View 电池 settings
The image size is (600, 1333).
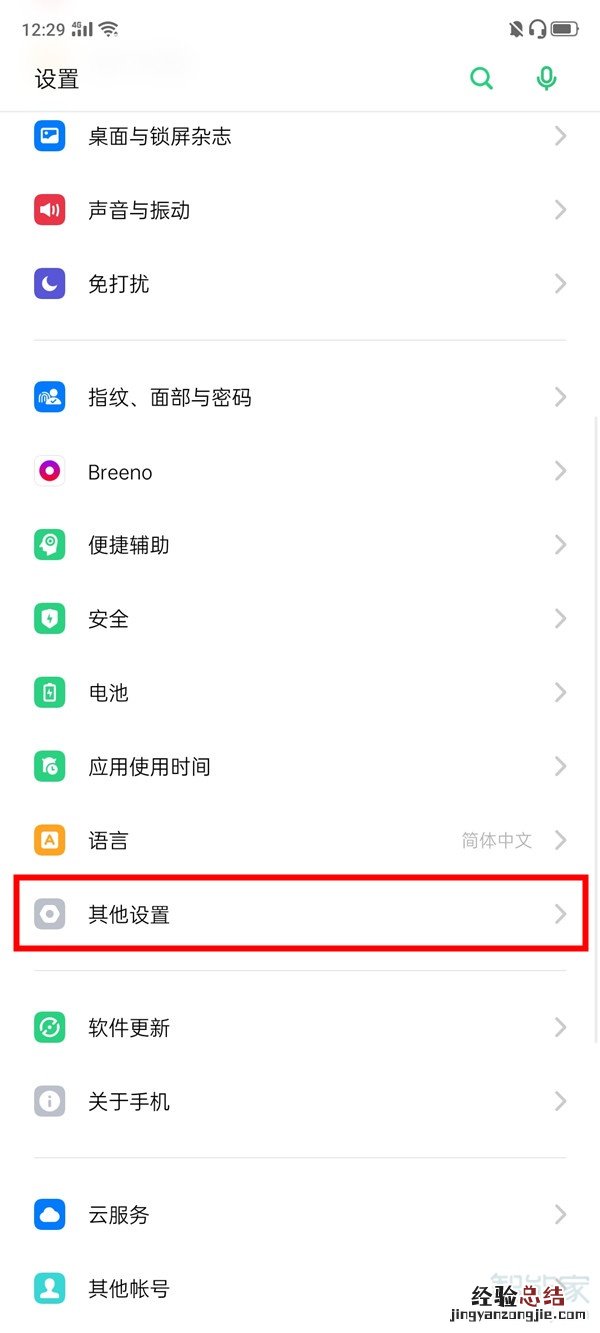300,692
